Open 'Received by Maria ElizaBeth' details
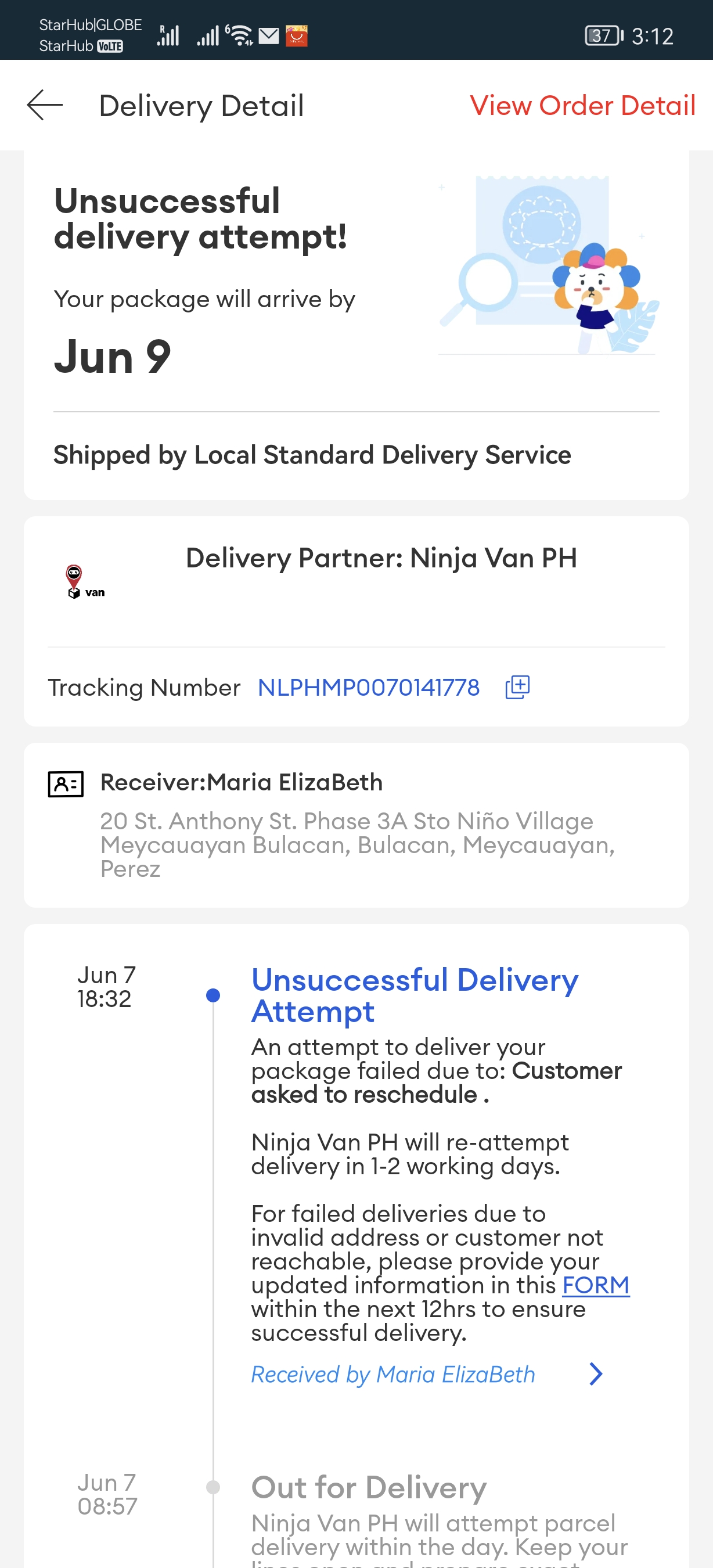 (x=426, y=1375)
